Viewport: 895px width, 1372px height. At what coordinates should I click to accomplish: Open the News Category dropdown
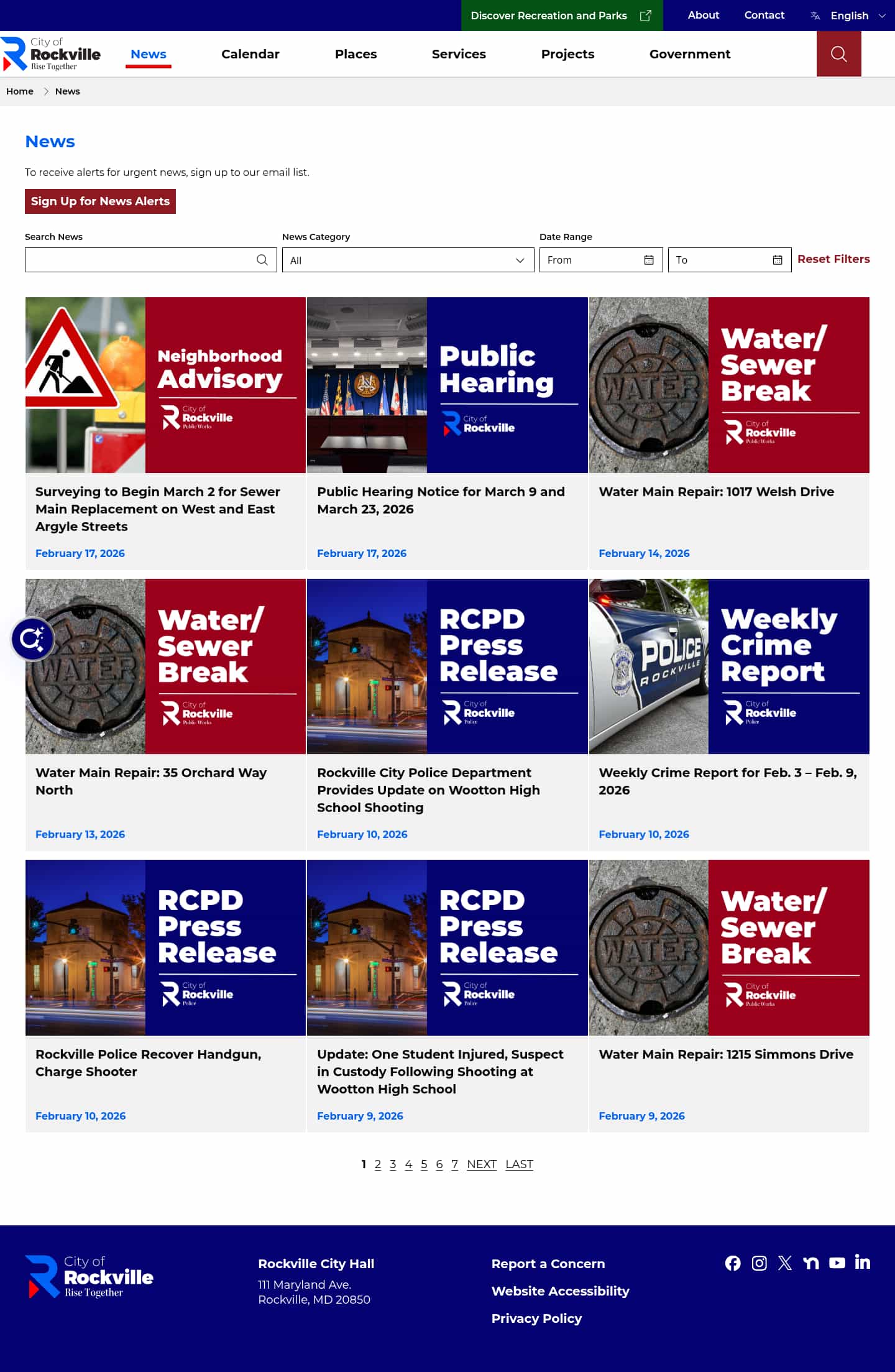click(x=407, y=260)
